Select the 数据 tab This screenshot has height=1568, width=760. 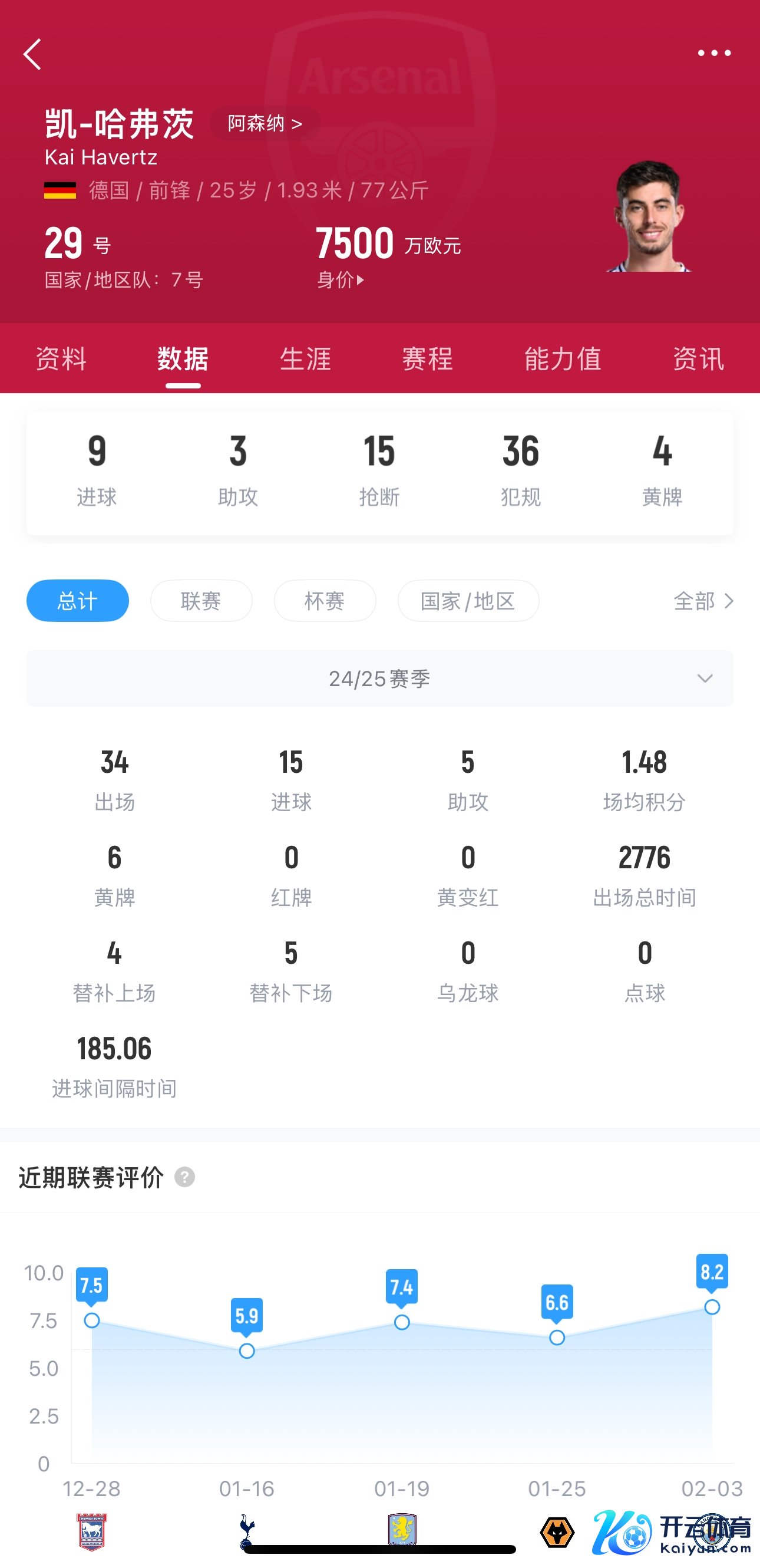pyautogui.click(x=183, y=358)
